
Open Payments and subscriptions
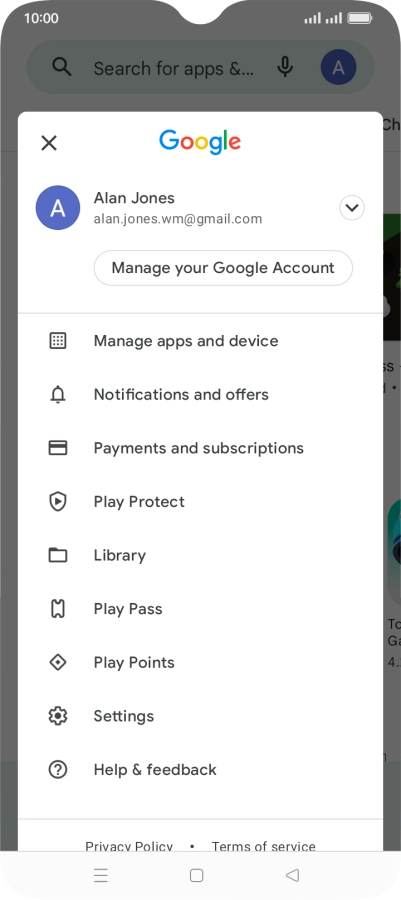click(x=200, y=448)
